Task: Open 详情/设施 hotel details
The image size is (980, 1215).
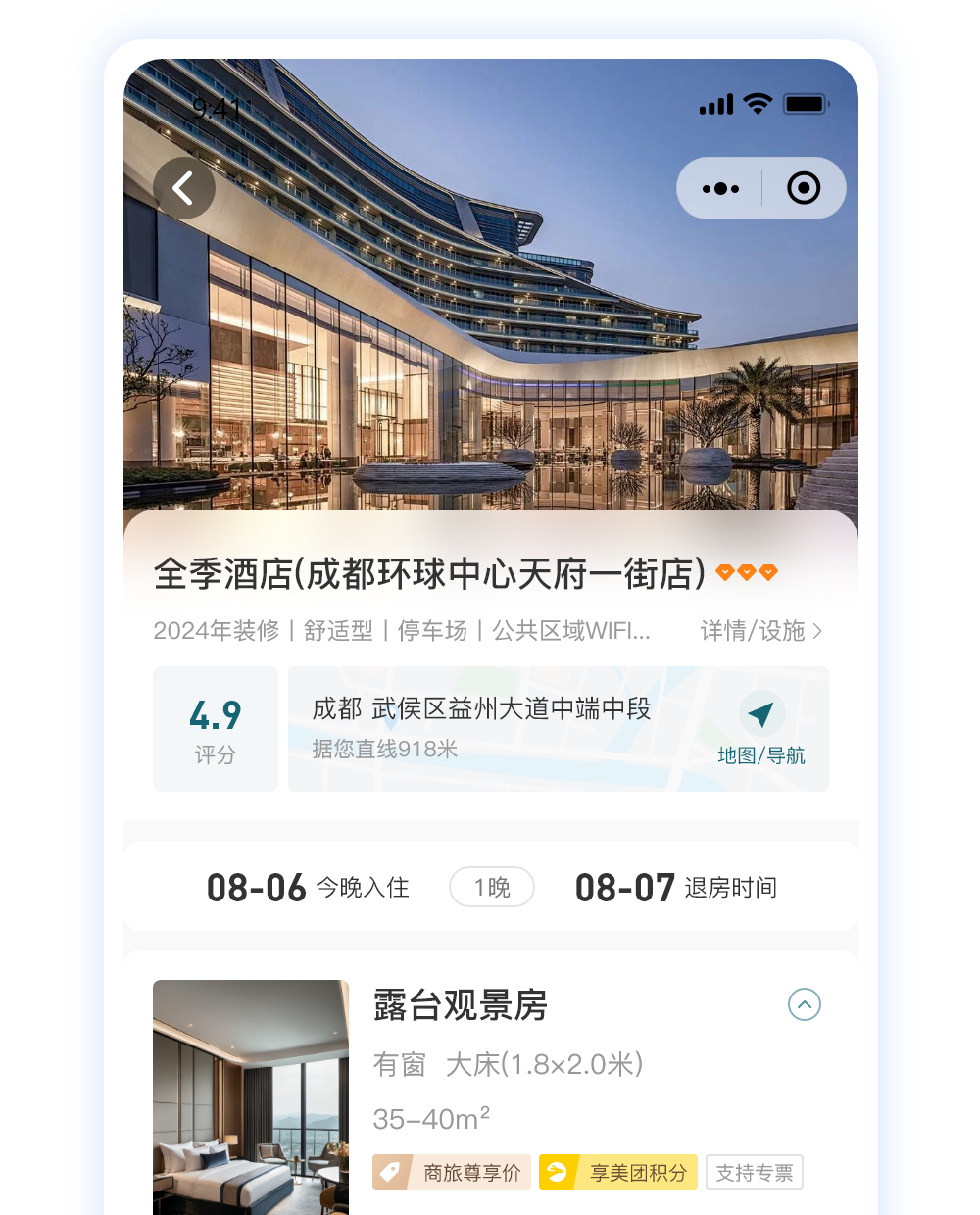Action: click(x=760, y=631)
